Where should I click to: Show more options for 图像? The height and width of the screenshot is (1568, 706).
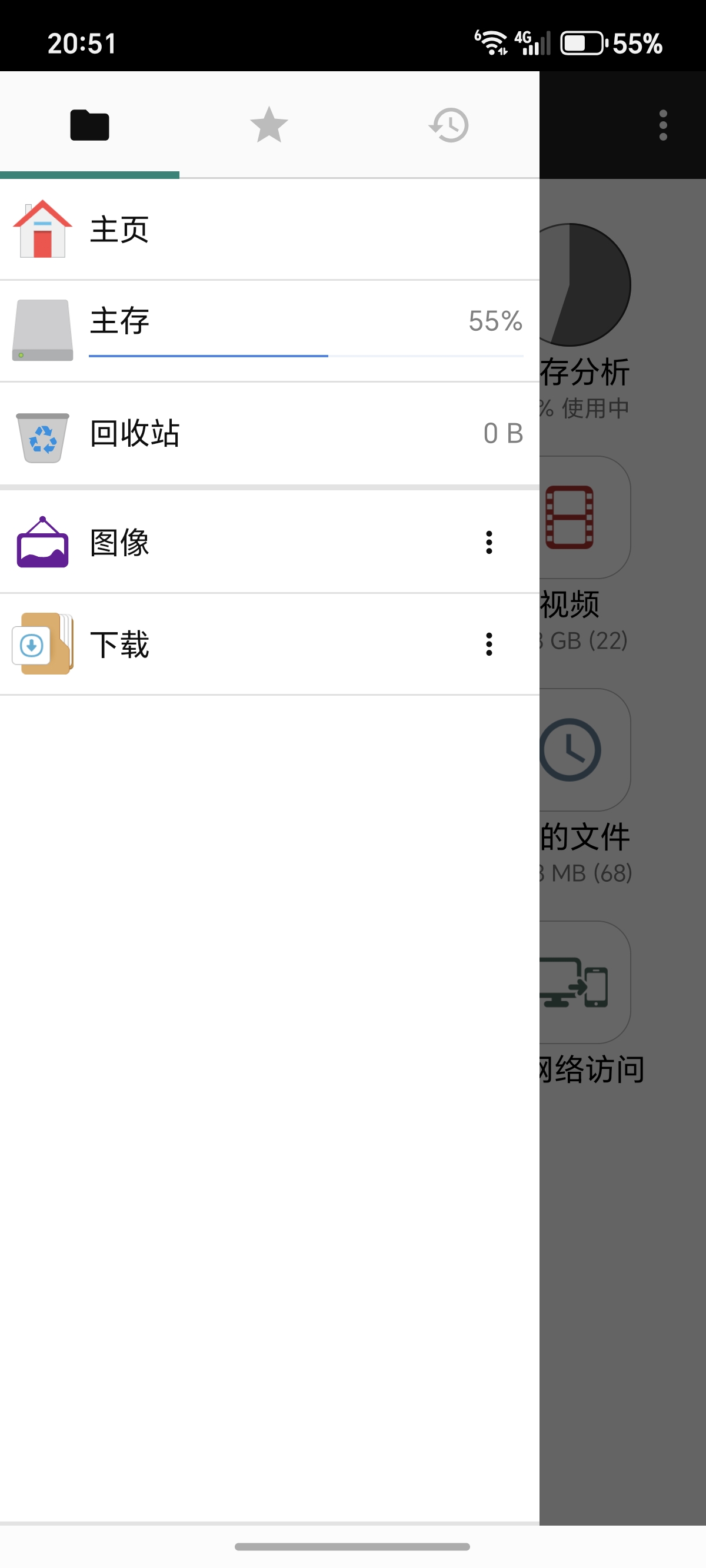click(x=489, y=542)
